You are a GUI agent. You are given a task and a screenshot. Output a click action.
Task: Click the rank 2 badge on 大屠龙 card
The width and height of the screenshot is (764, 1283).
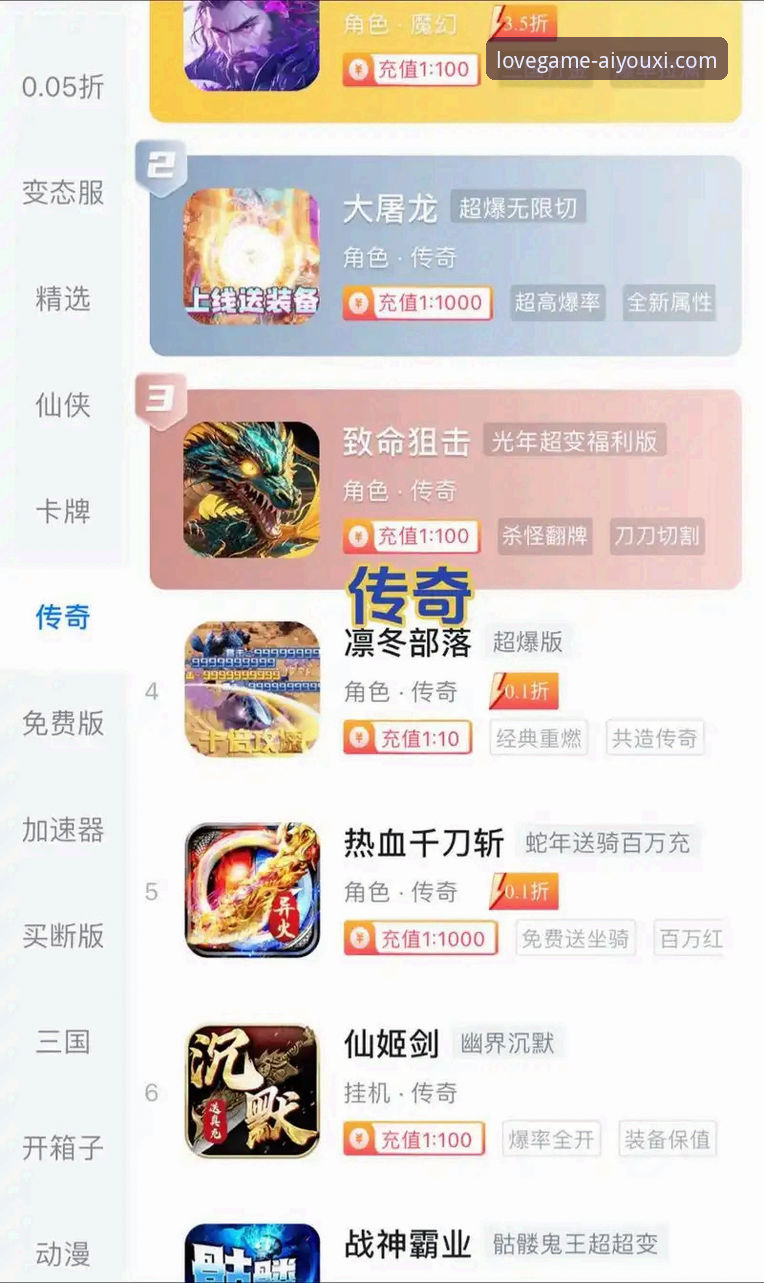(160, 165)
